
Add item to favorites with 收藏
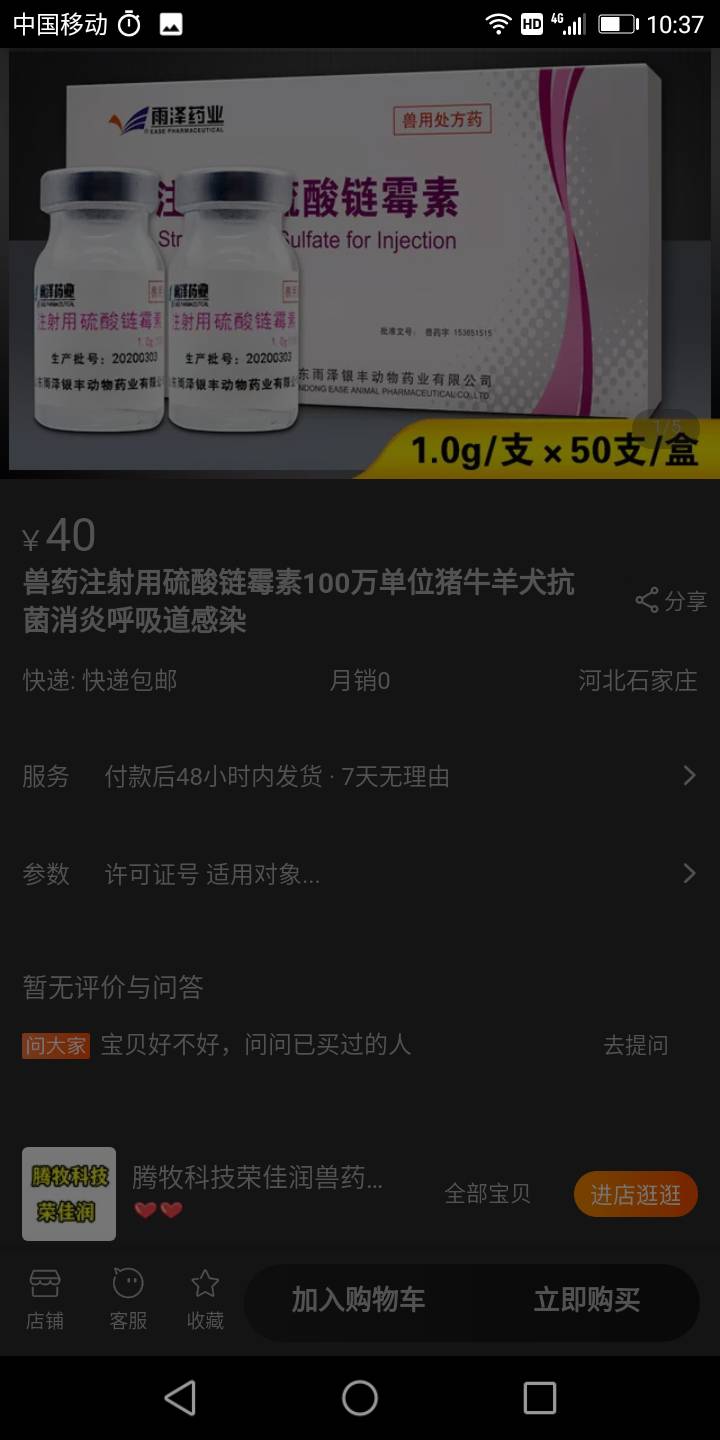point(205,1299)
